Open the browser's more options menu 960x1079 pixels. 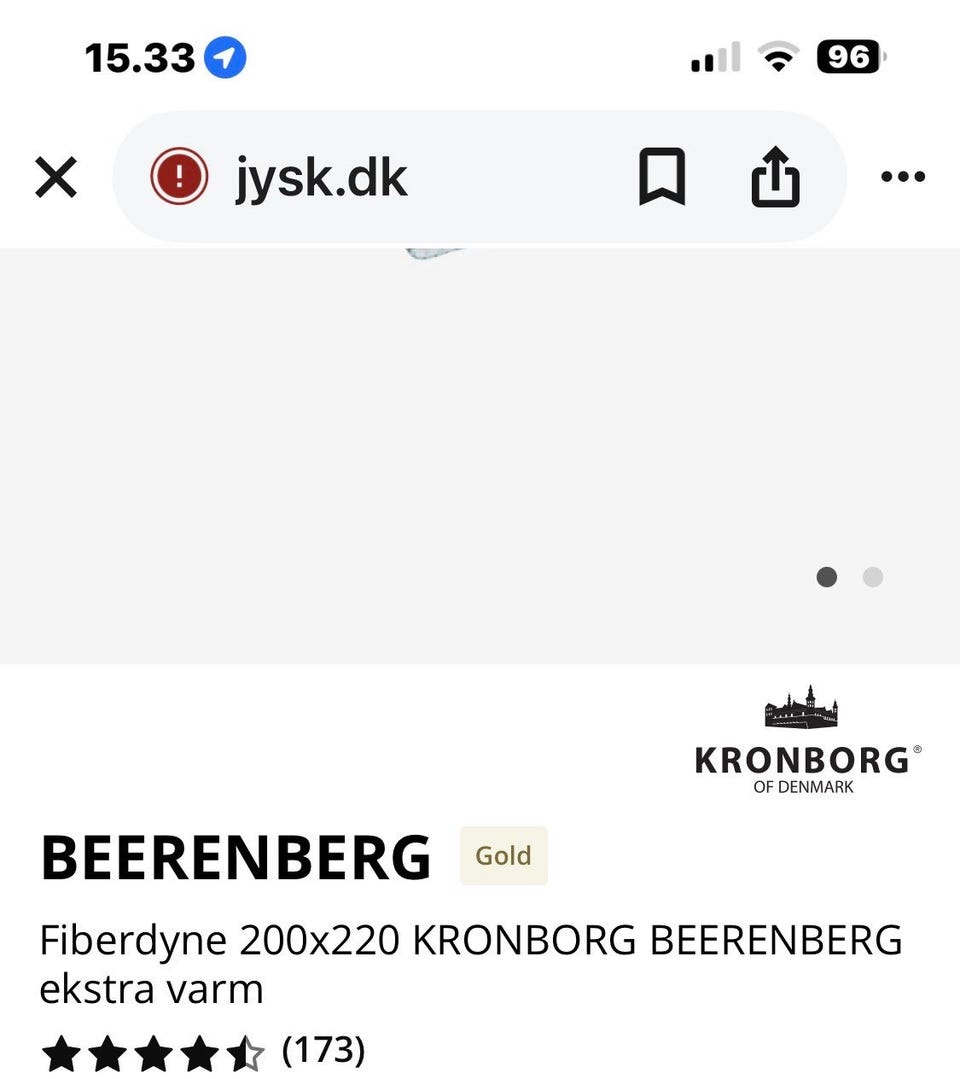pos(903,178)
